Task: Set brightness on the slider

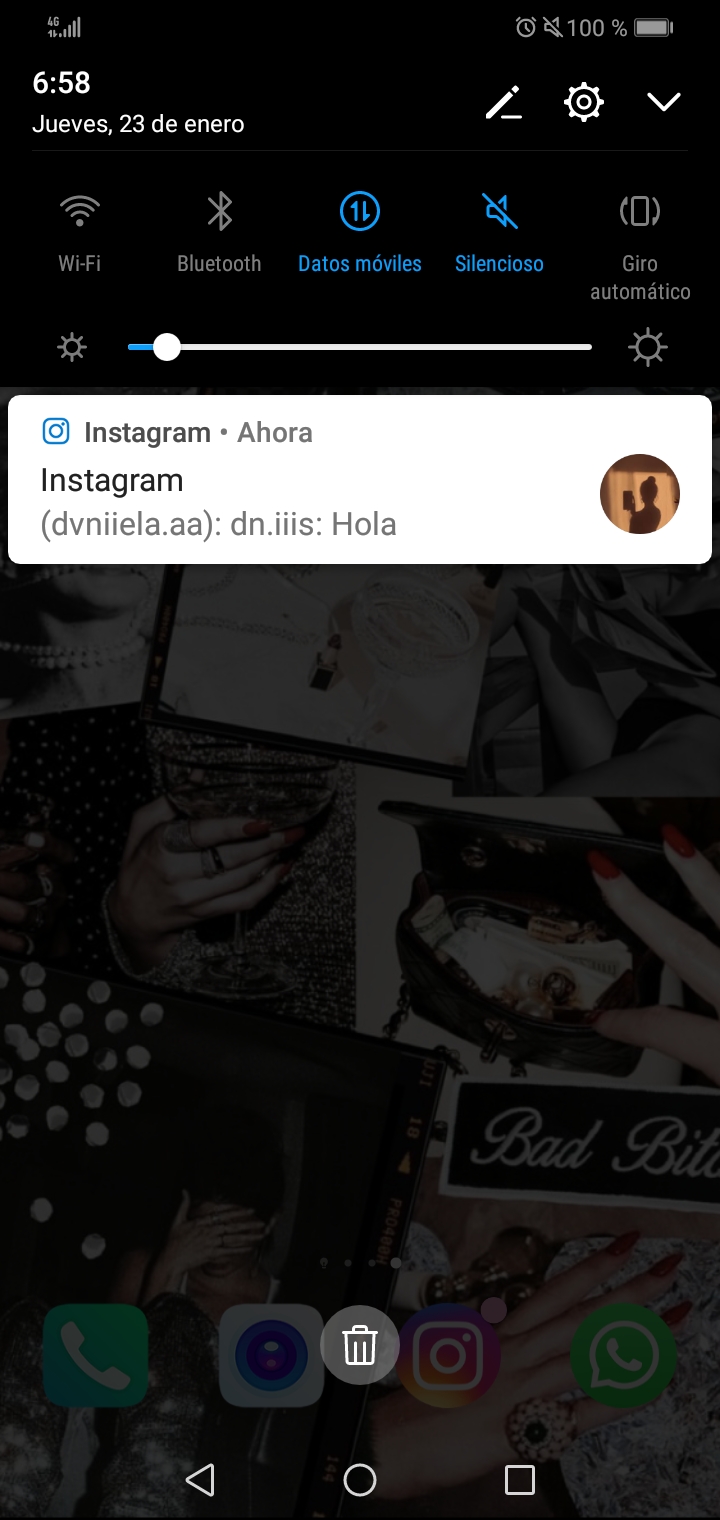Action: point(360,348)
